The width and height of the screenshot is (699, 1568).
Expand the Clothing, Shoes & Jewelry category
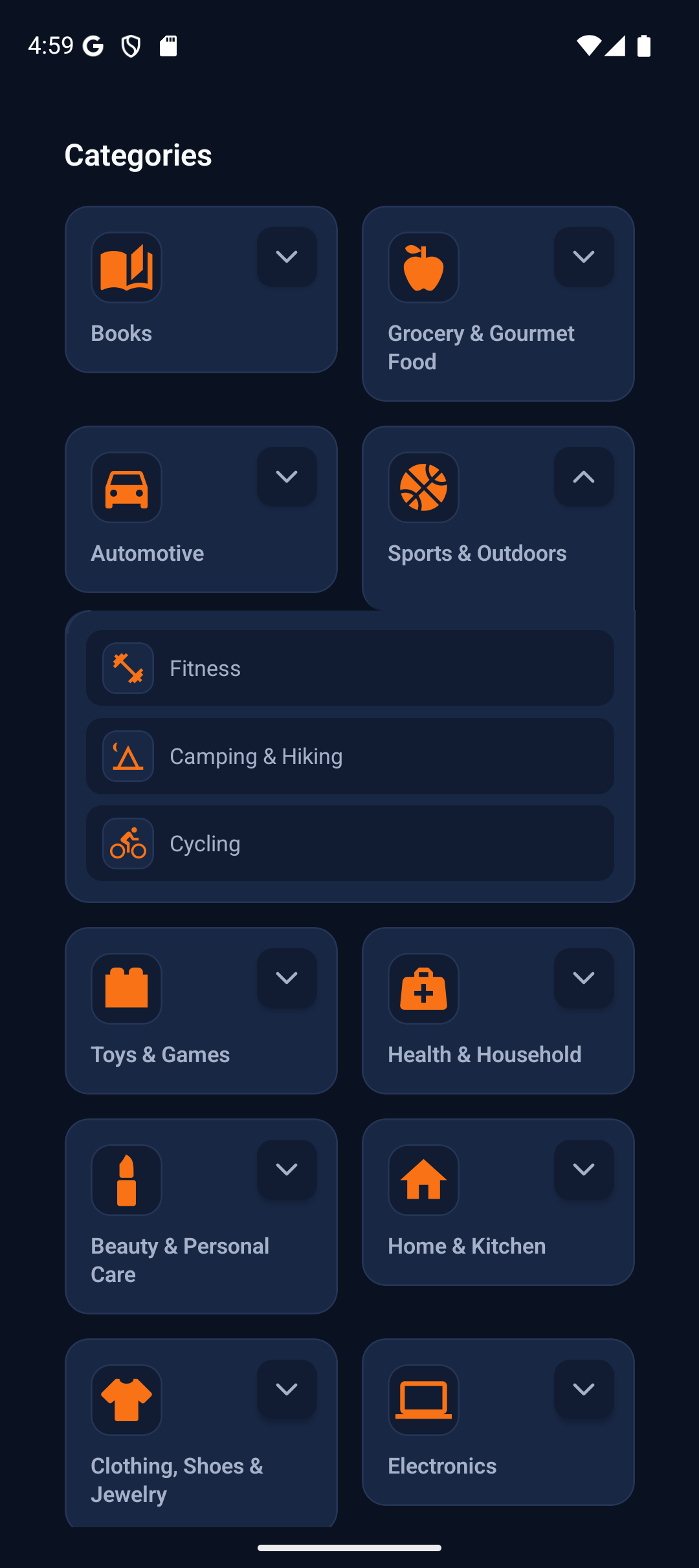click(x=287, y=1389)
